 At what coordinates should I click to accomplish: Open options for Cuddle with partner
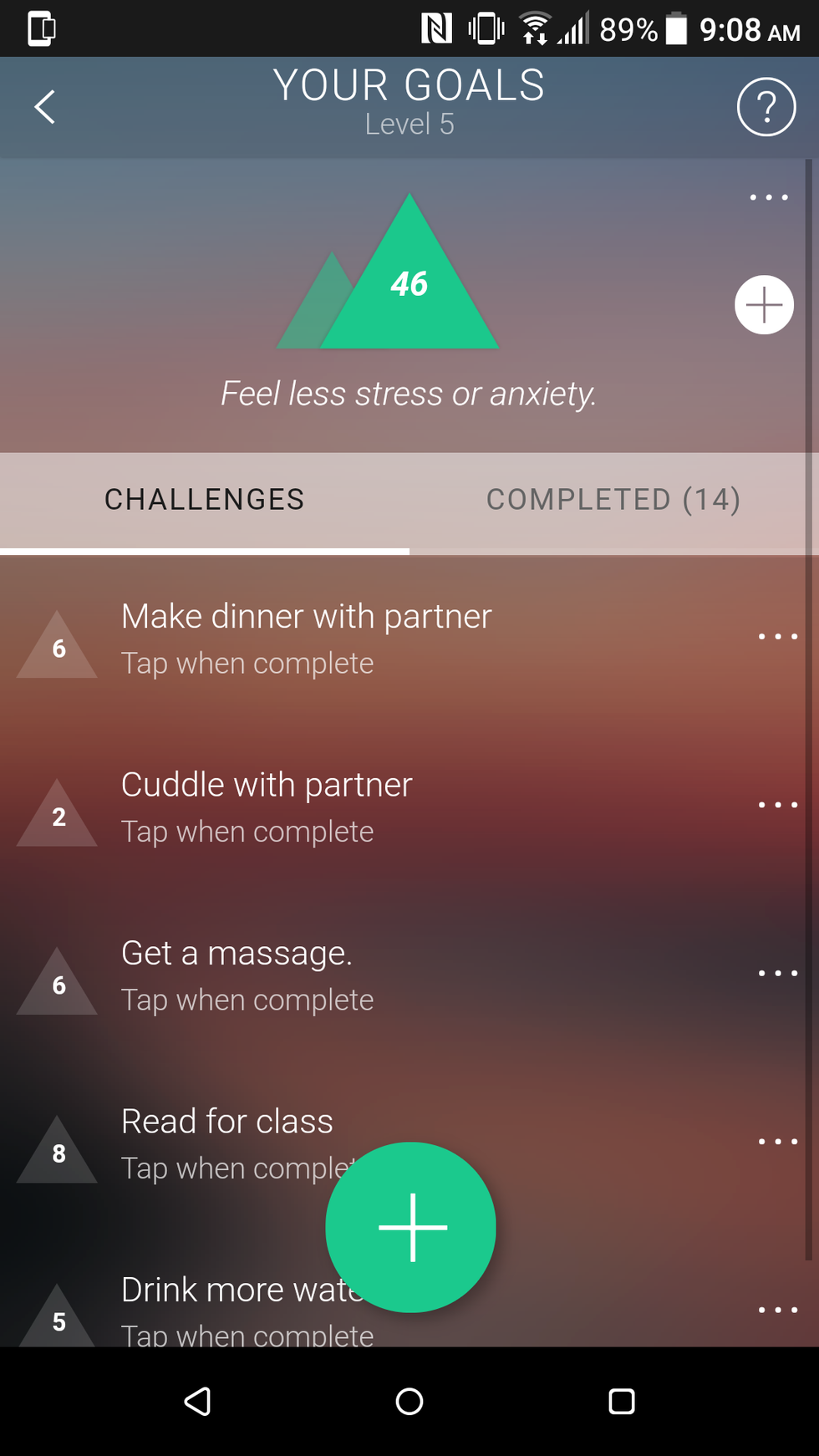pyautogui.click(x=777, y=805)
